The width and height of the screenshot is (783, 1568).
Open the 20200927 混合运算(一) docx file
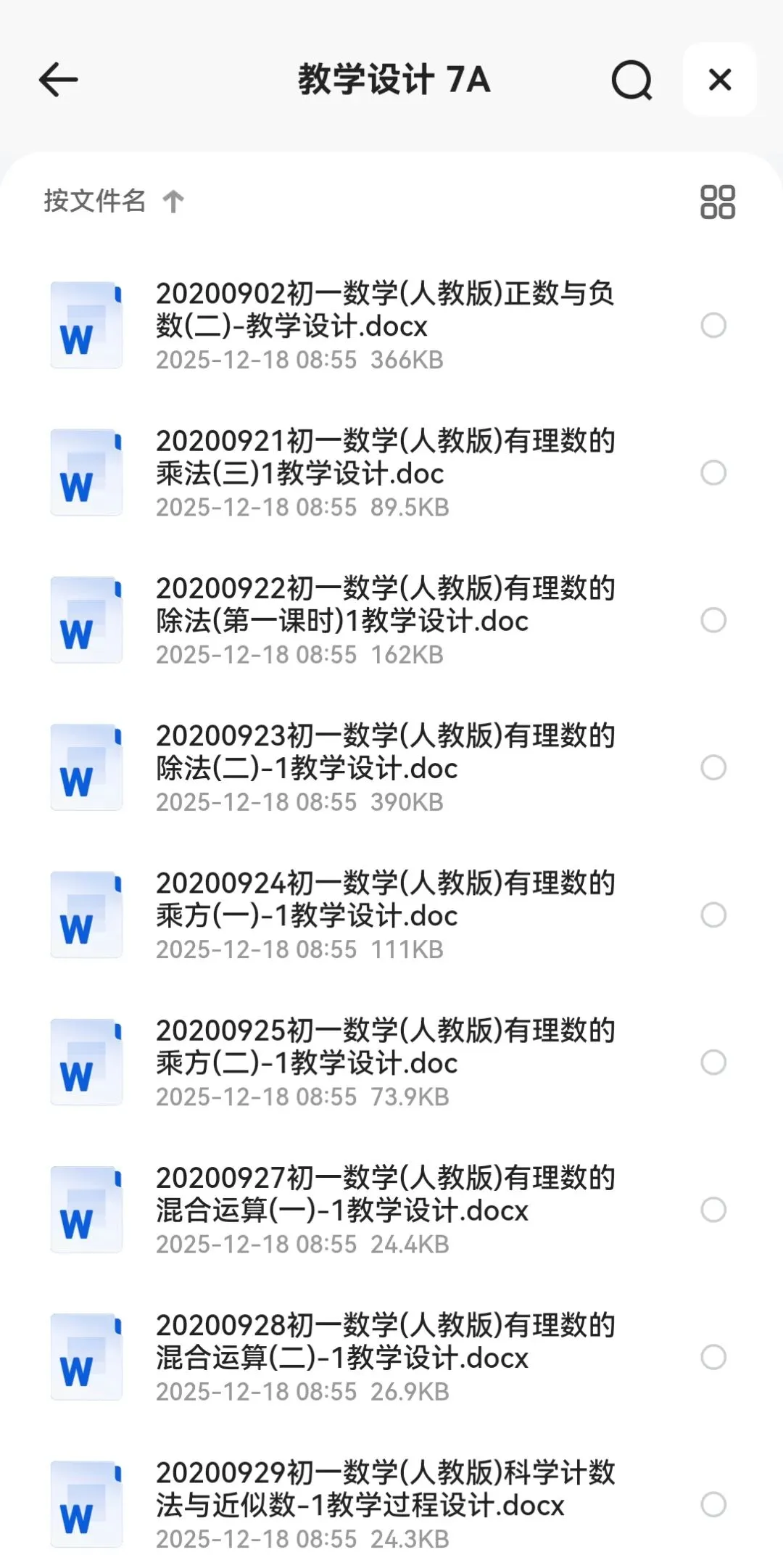tap(384, 1209)
